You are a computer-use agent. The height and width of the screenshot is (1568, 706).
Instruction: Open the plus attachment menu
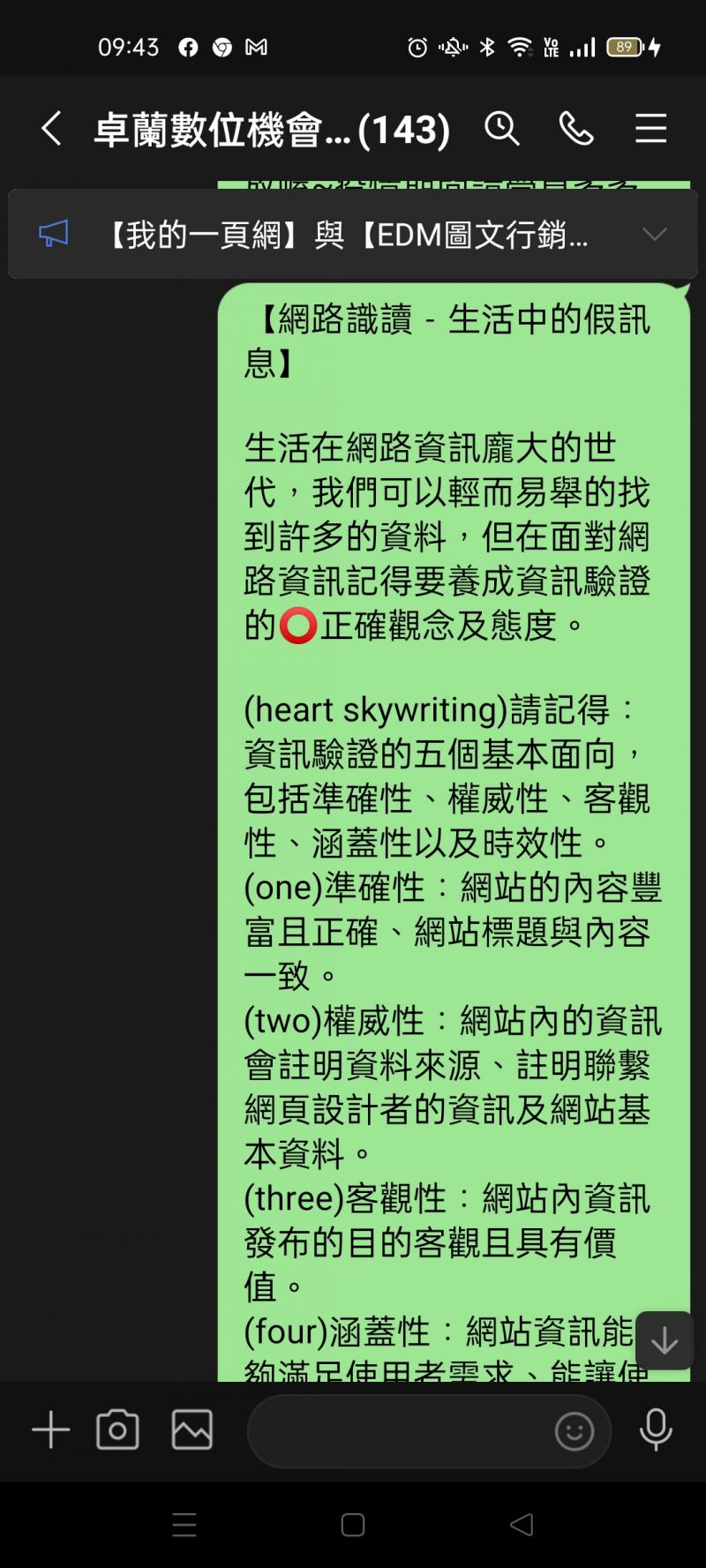[x=50, y=1429]
